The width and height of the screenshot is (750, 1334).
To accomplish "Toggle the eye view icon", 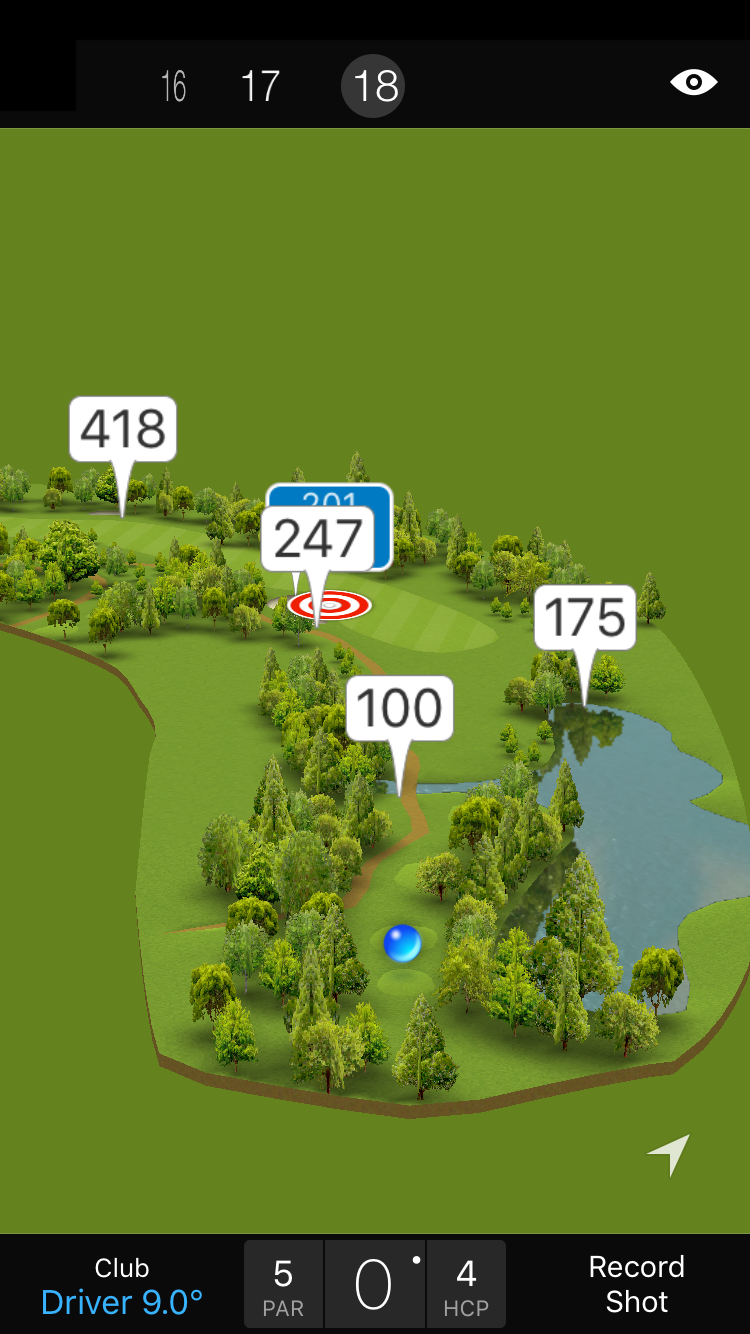I will [x=693, y=82].
